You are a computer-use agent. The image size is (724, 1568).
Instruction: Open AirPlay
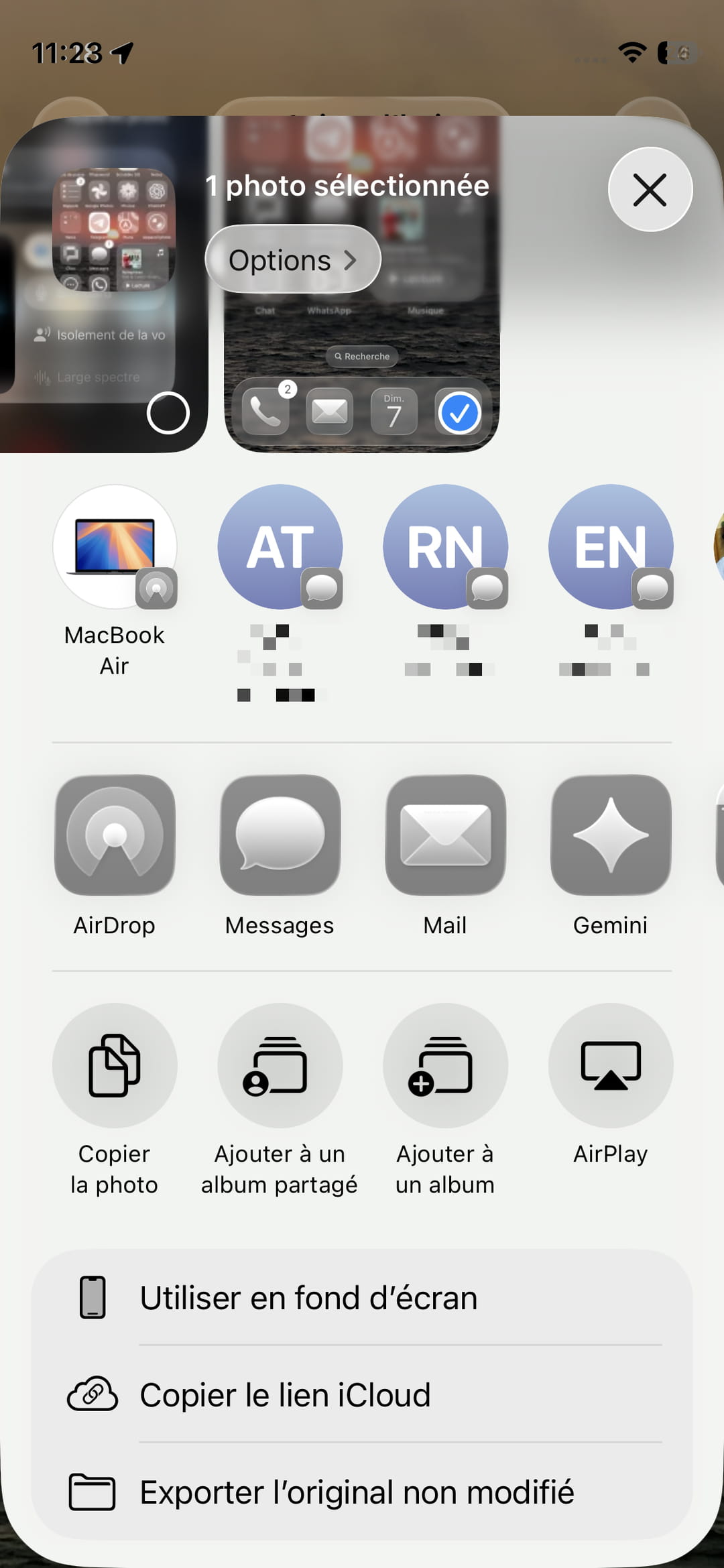[x=610, y=1065]
